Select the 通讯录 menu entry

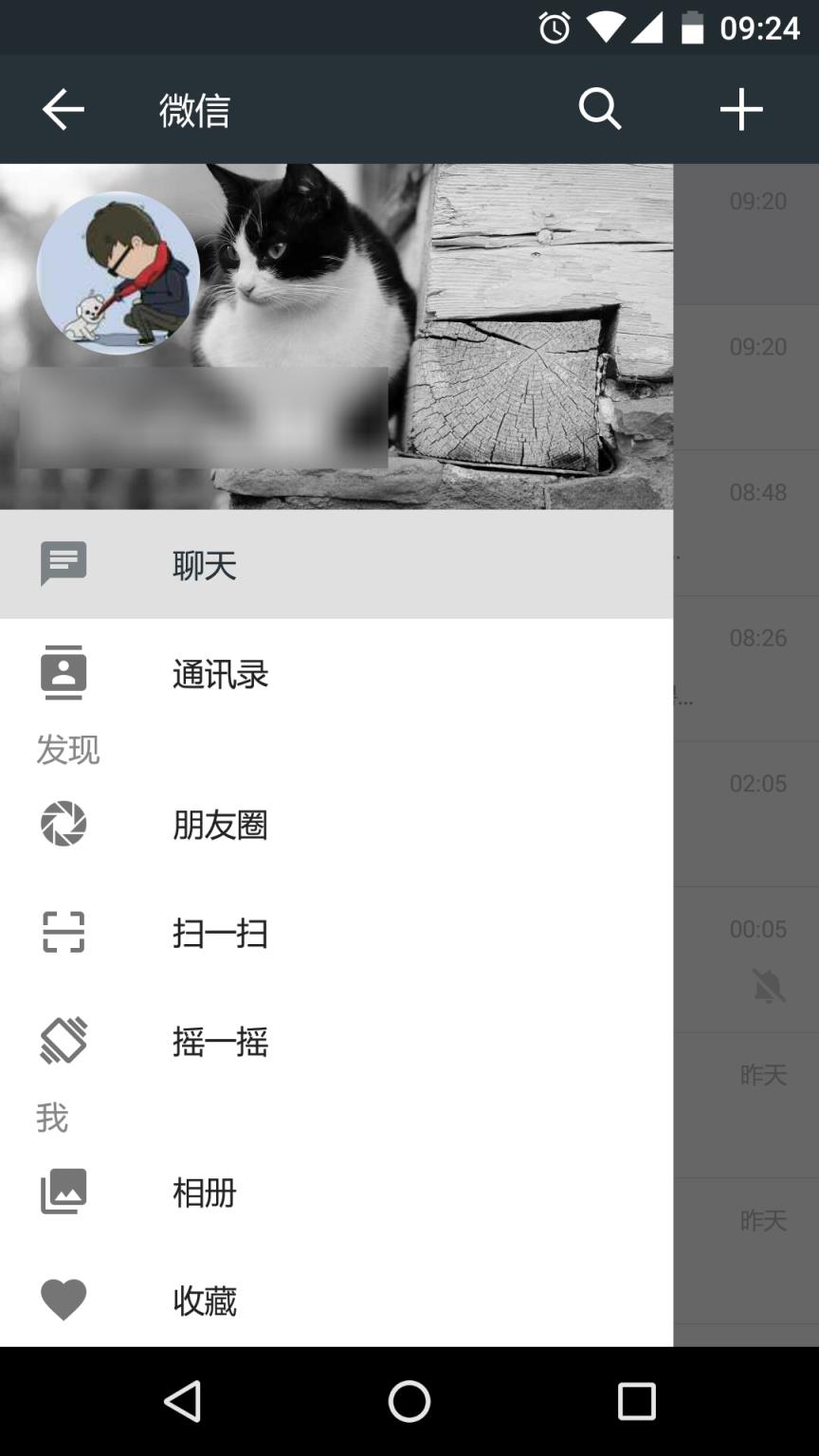click(219, 675)
